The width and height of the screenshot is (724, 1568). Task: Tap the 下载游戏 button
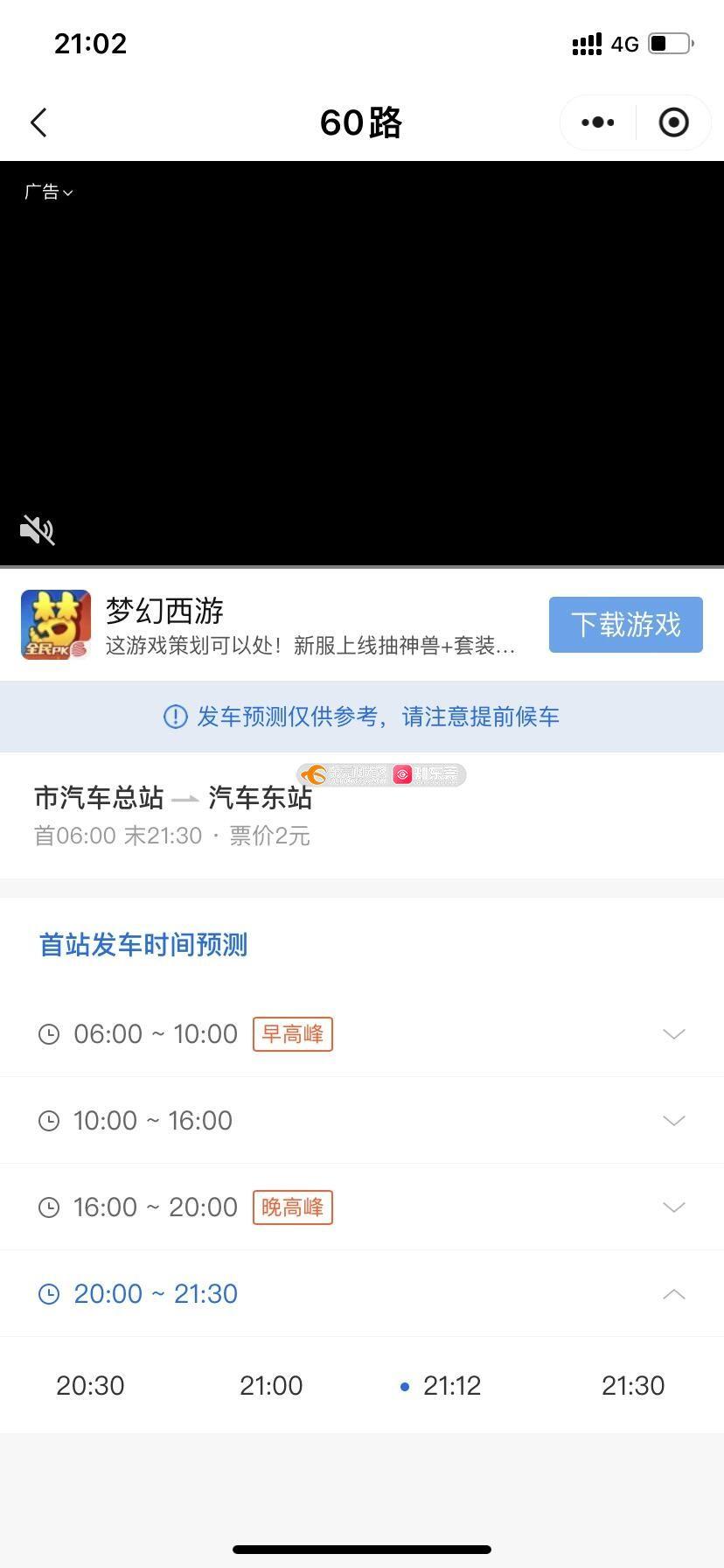point(625,625)
